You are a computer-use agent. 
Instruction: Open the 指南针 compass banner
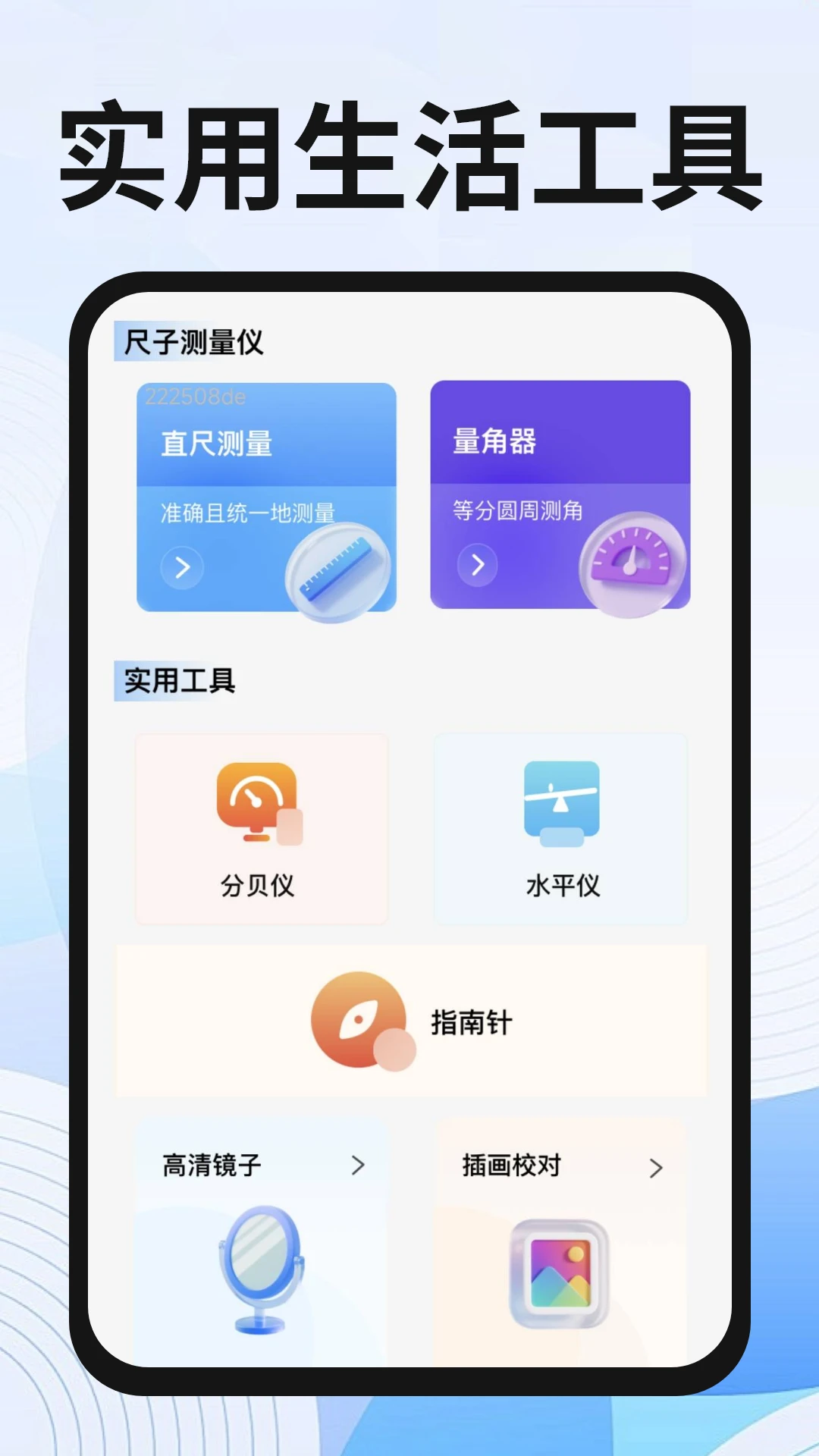(x=409, y=1021)
